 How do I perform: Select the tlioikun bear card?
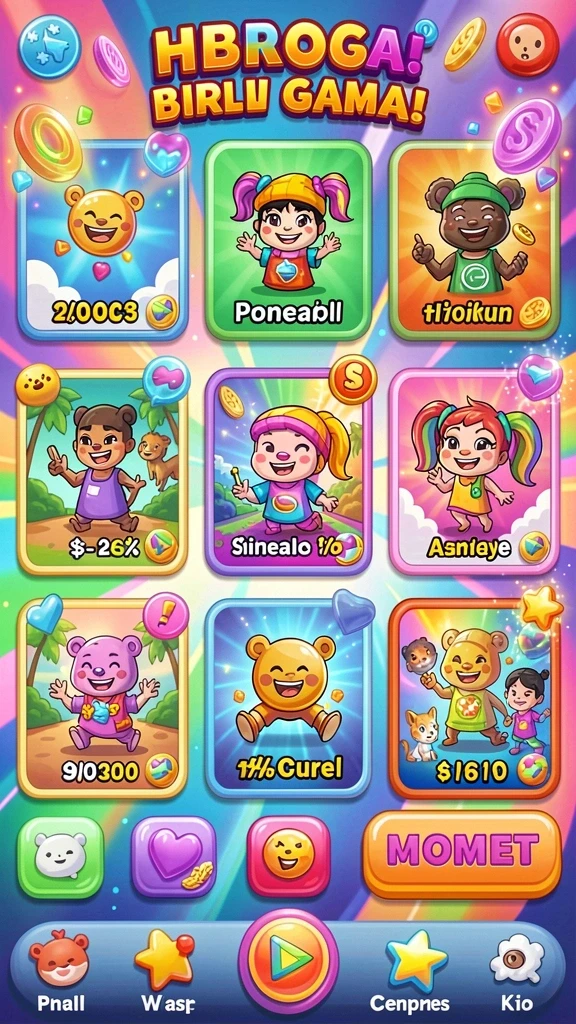[x=475, y=240]
